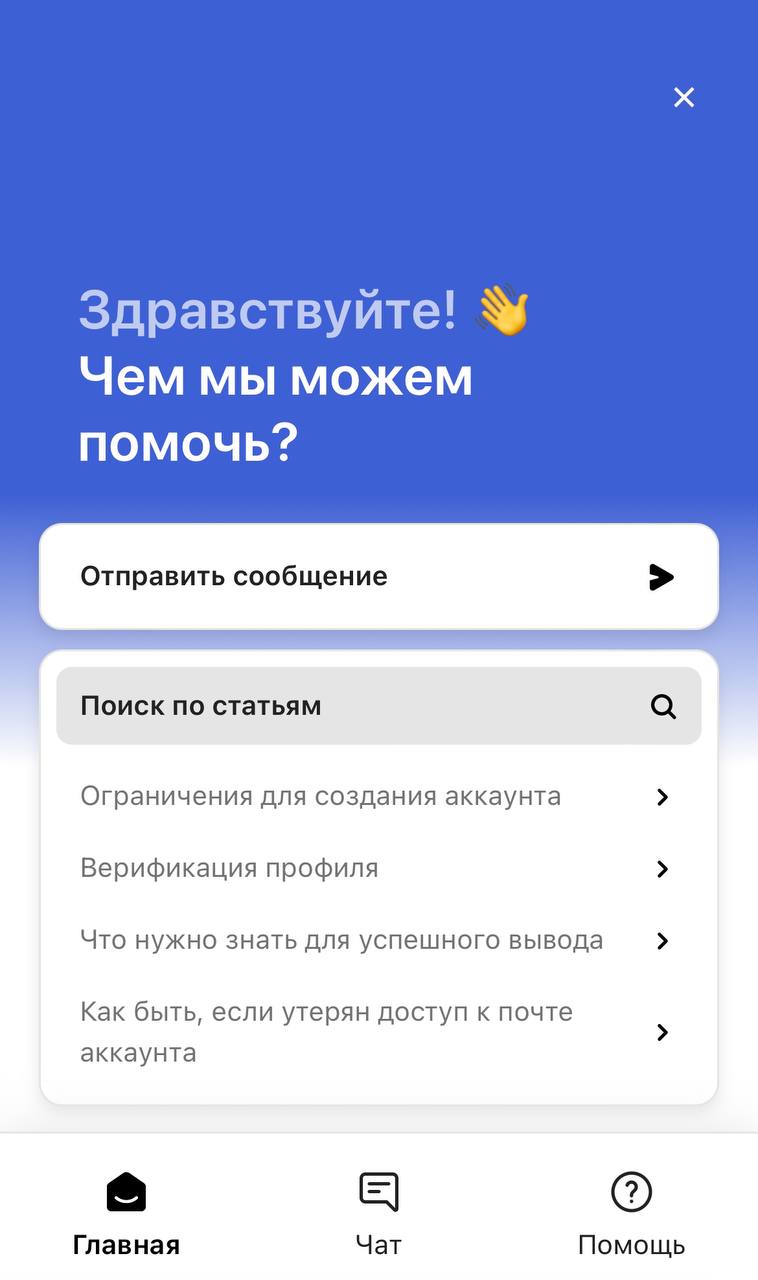Open article about утерян доступ к почте аккаунта

coord(379,1032)
